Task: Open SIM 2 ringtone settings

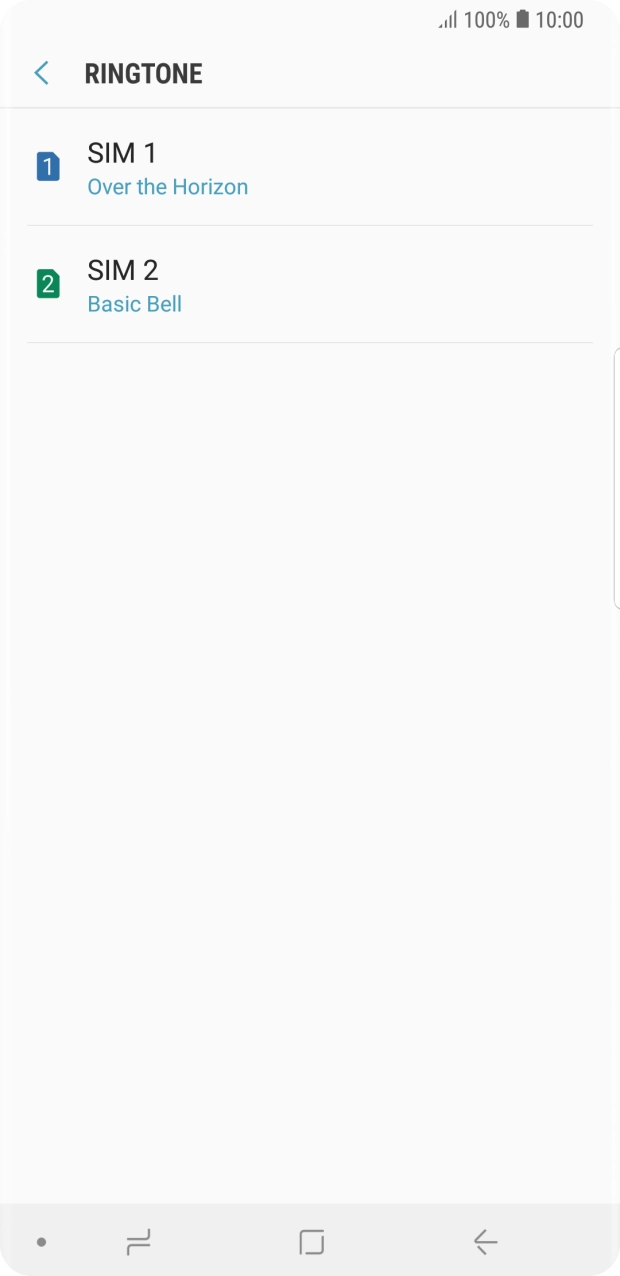Action: tap(310, 285)
